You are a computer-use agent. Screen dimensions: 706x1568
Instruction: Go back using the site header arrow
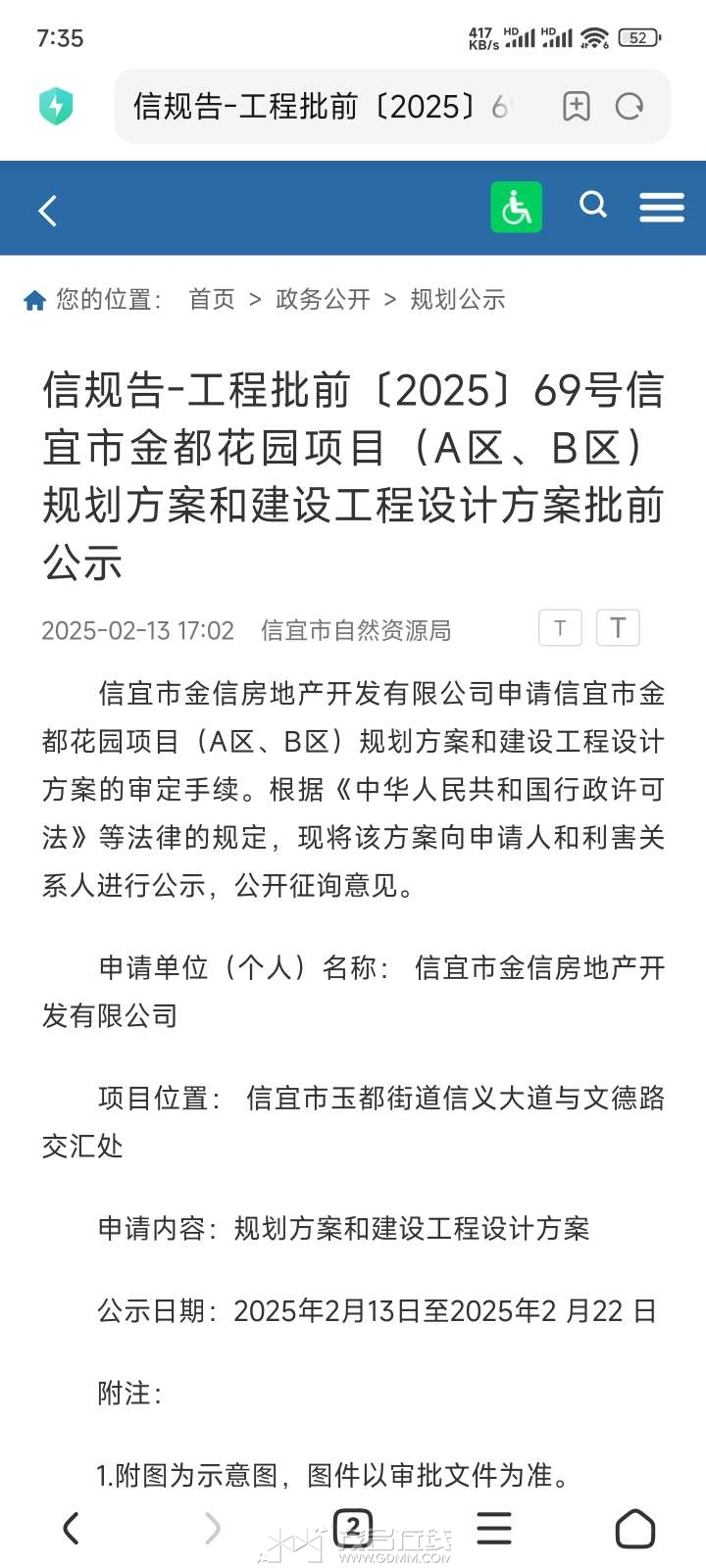[x=47, y=210]
